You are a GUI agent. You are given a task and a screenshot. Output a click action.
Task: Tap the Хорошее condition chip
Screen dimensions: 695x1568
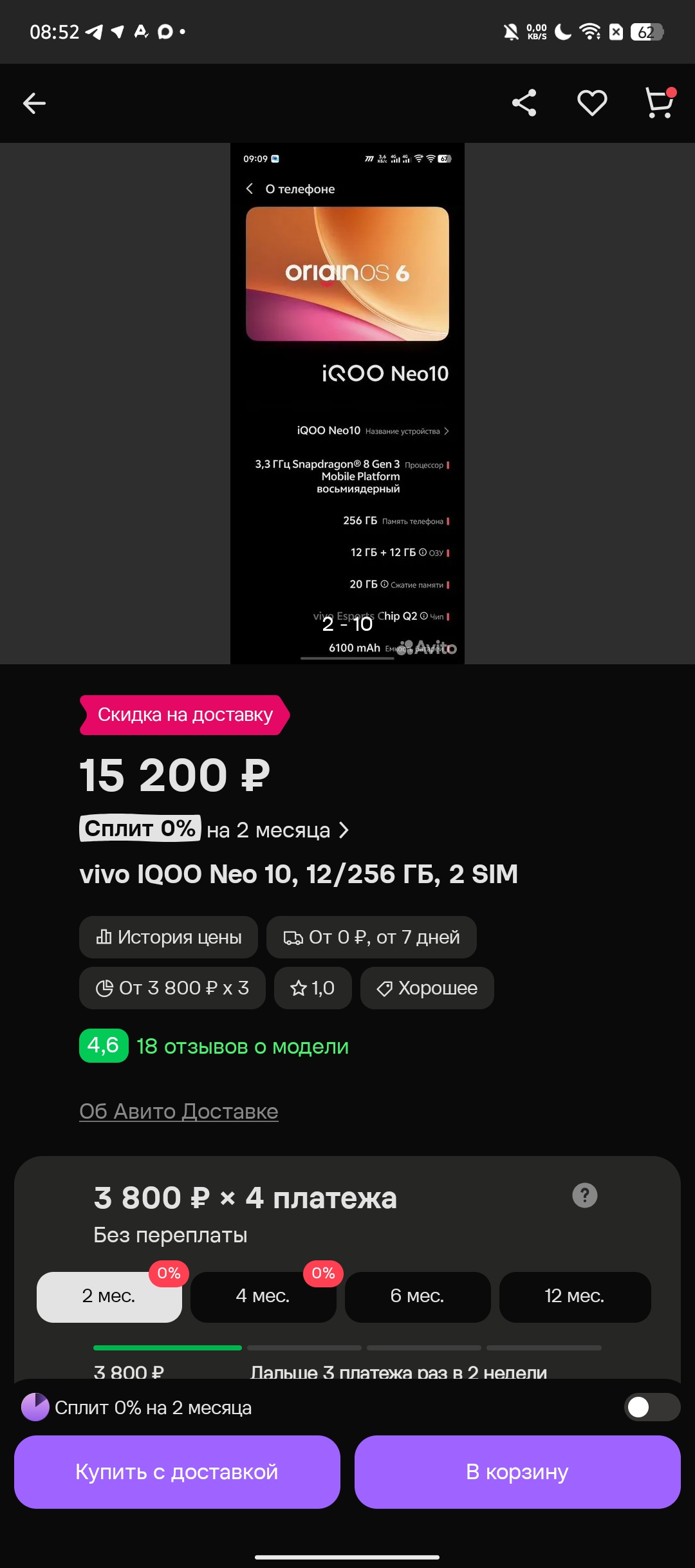[x=427, y=988]
